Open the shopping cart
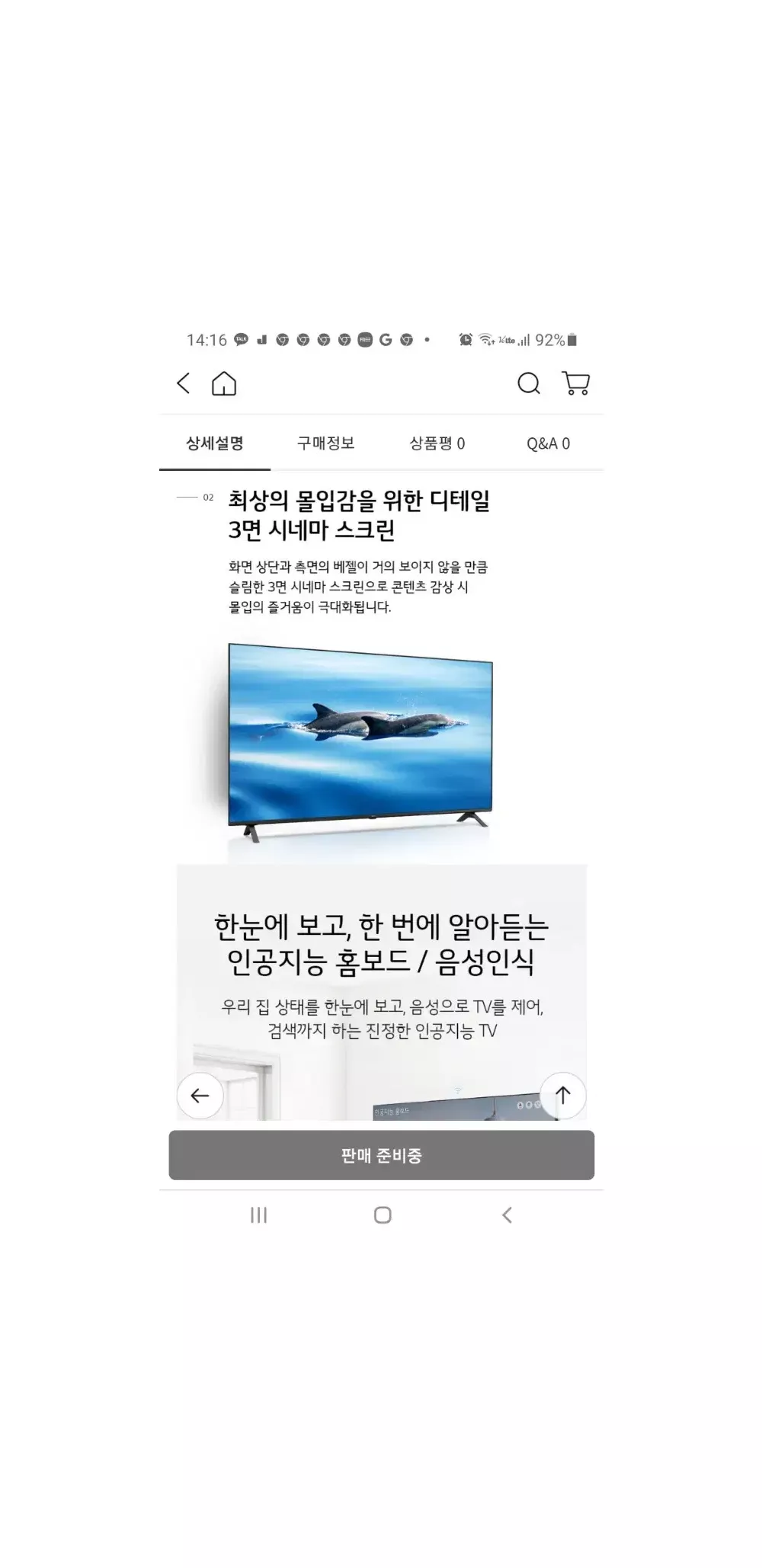 click(x=576, y=383)
